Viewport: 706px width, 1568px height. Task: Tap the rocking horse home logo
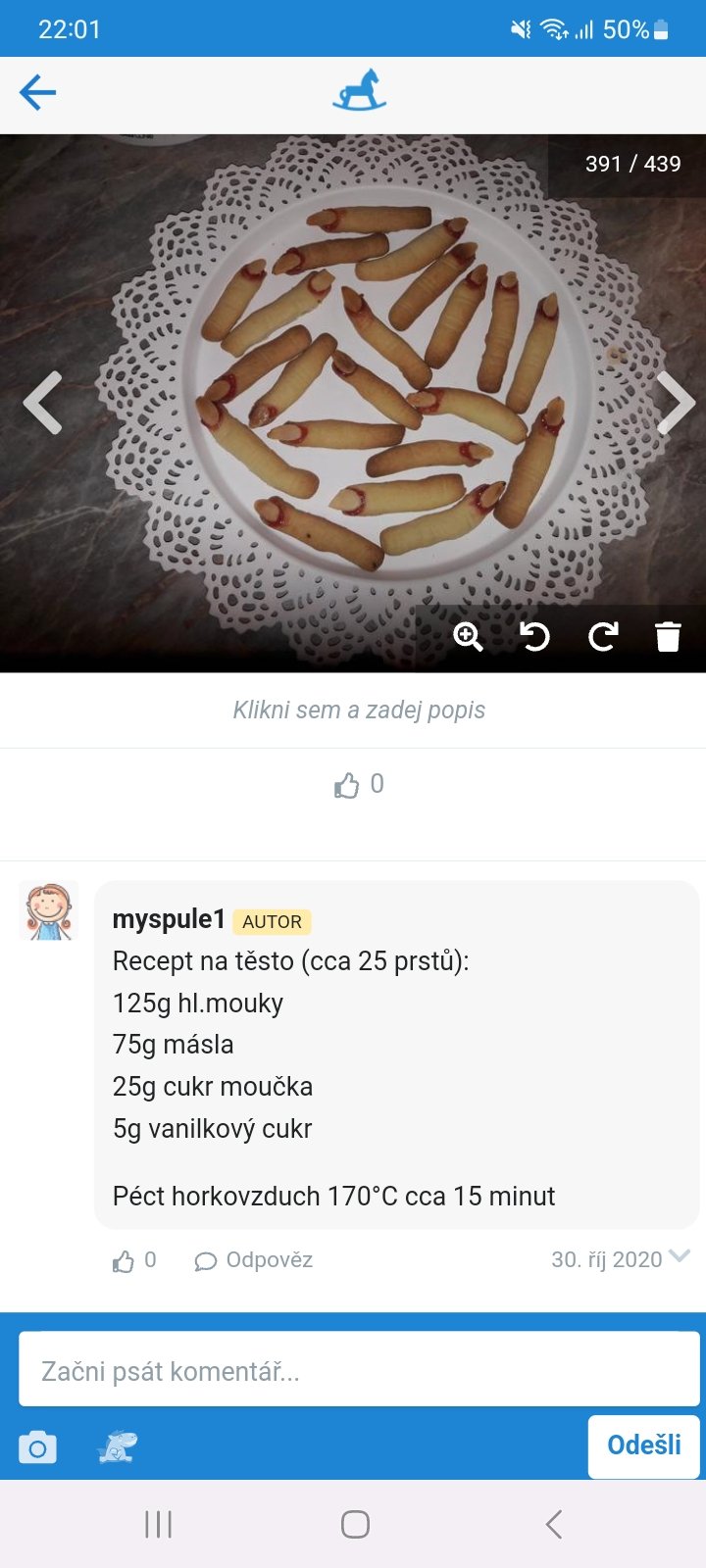click(x=359, y=90)
